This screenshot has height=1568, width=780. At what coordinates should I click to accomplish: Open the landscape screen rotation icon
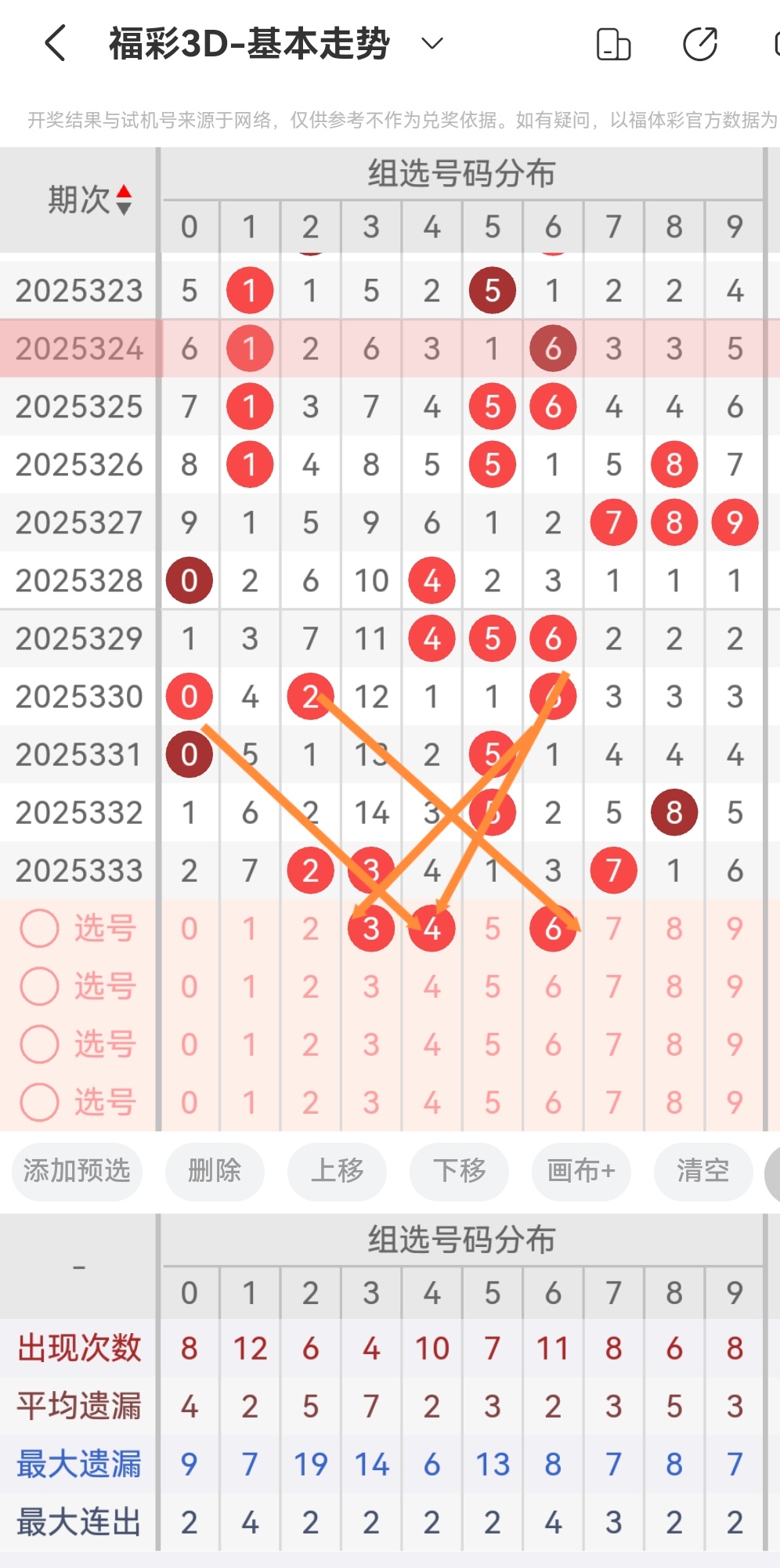[x=613, y=43]
